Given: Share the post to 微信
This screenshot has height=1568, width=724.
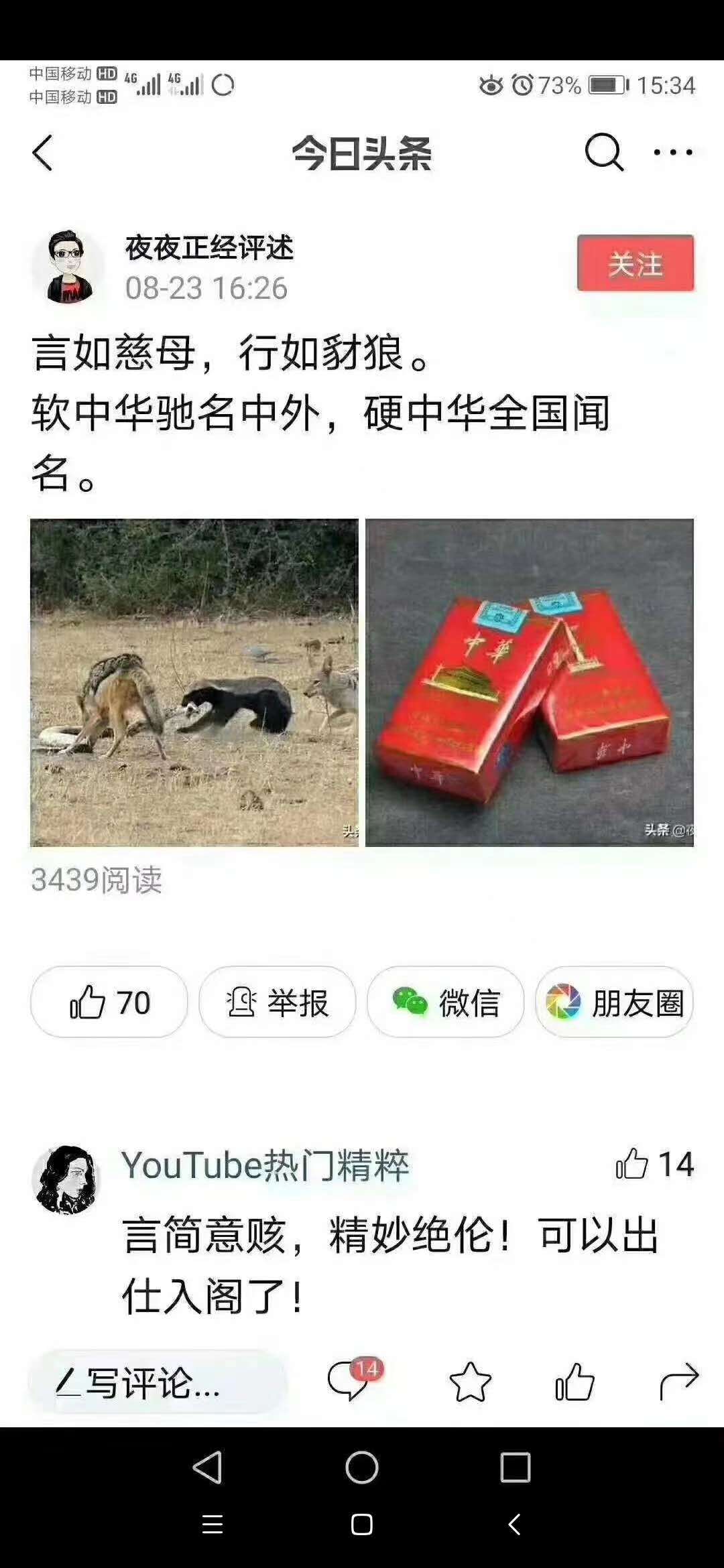Looking at the screenshot, I should (445, 1002).
